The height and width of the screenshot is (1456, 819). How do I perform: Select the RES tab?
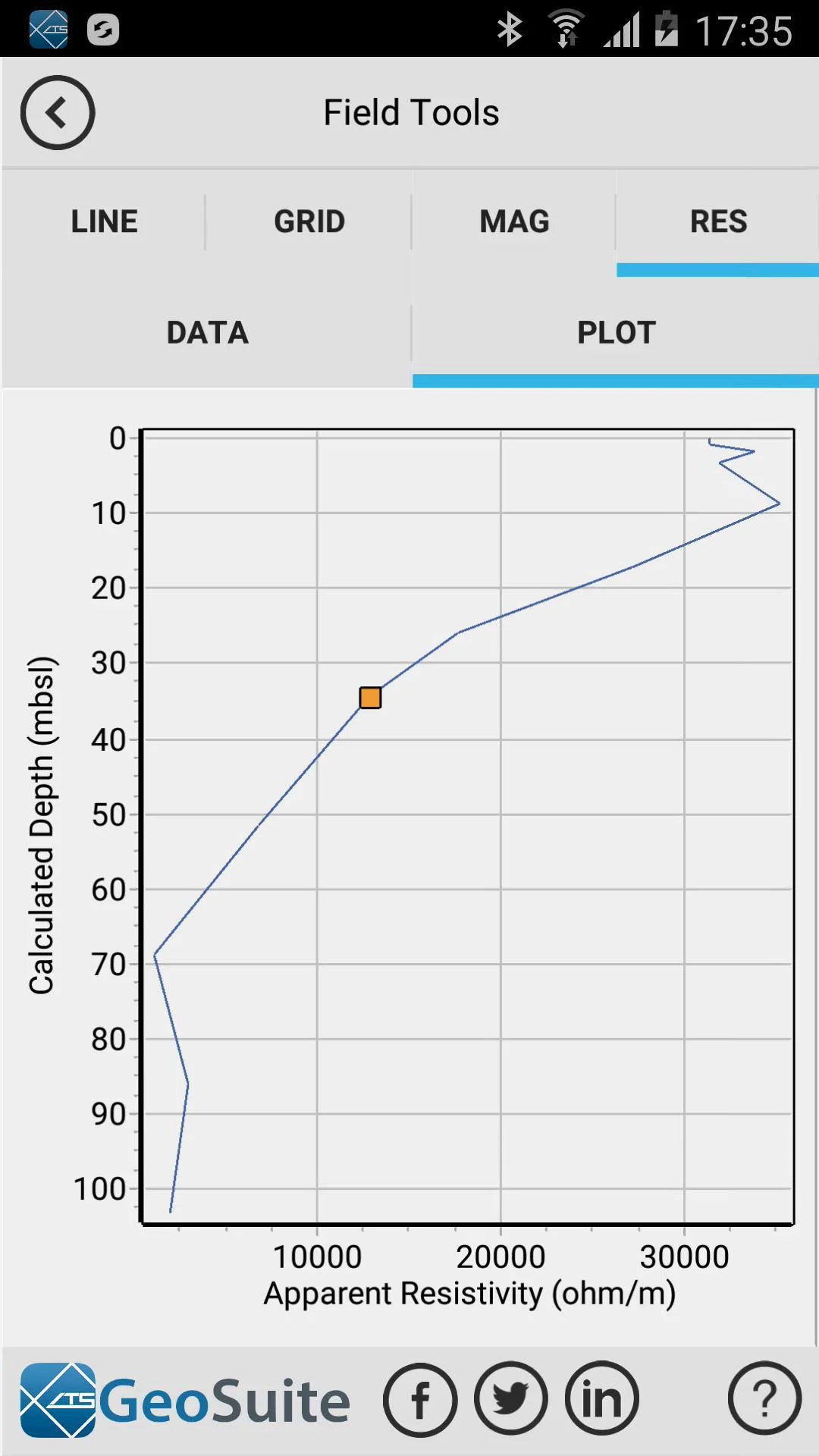point(718,221)
